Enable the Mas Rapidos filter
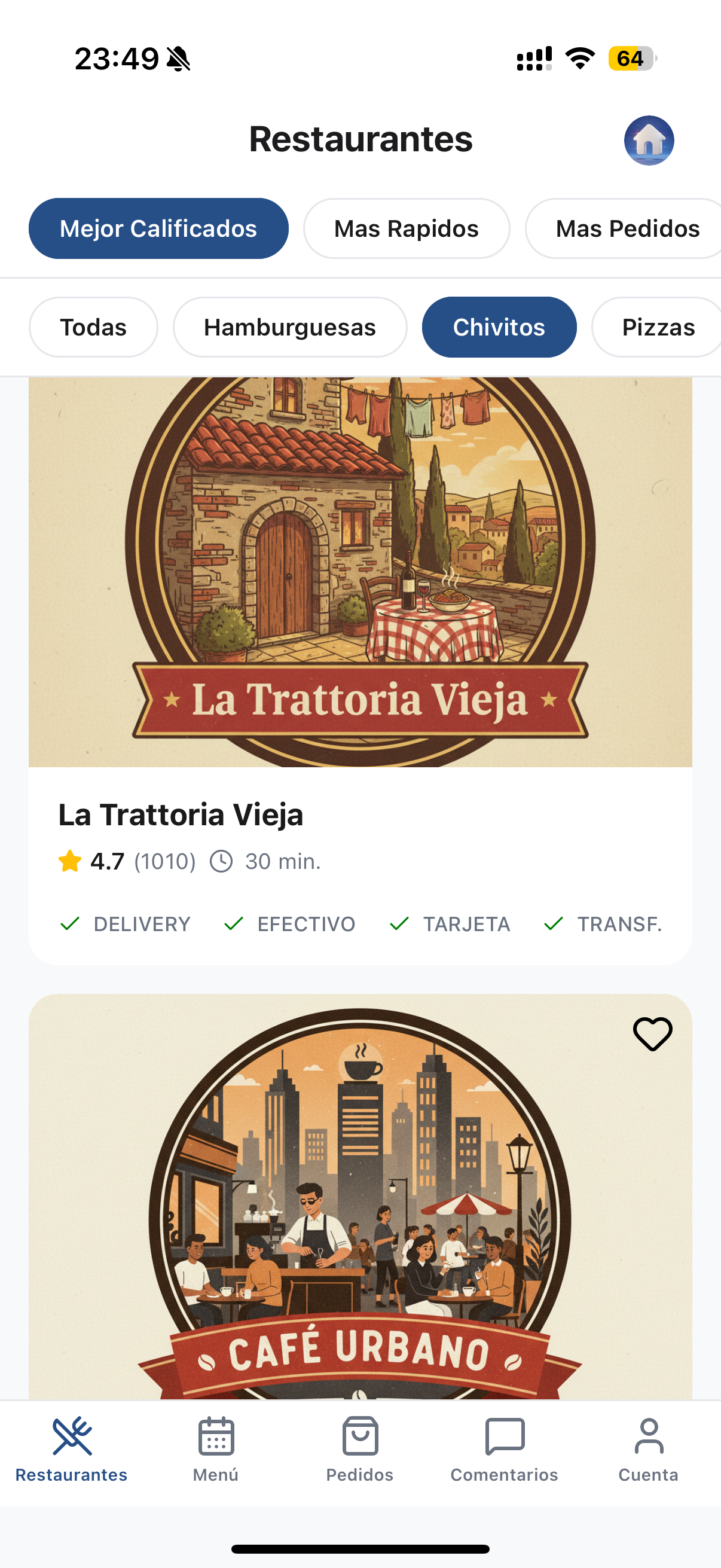 click(406, 228)
